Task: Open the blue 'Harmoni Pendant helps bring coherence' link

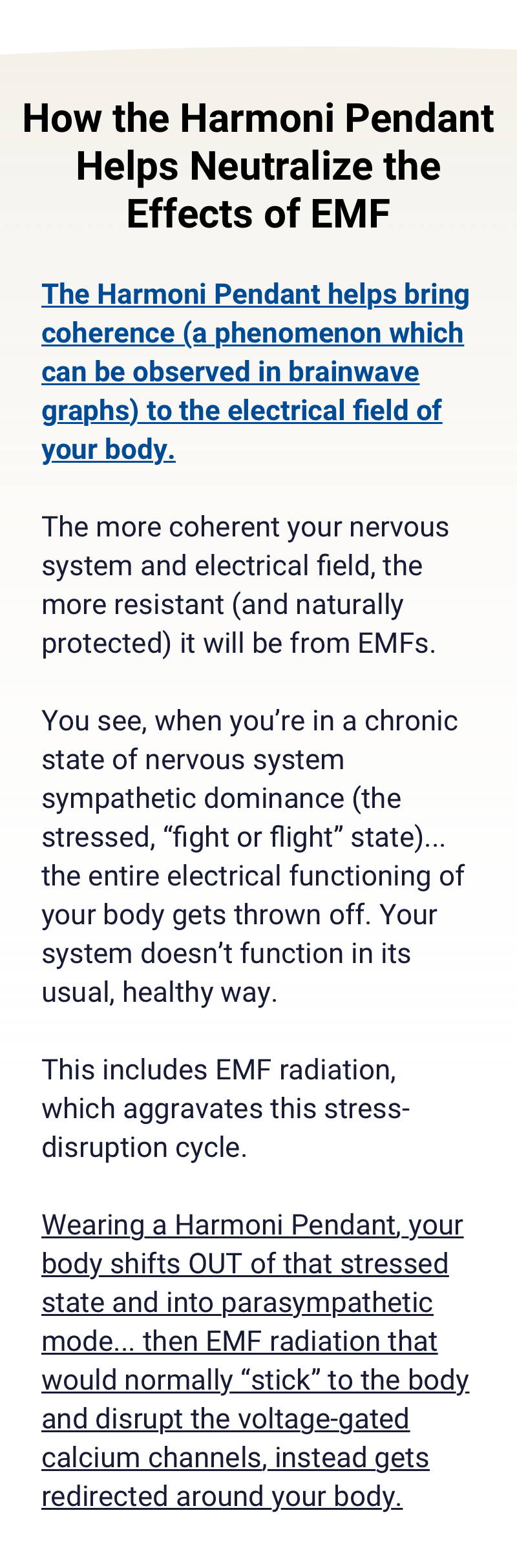Action: click(x=255, y=372)
